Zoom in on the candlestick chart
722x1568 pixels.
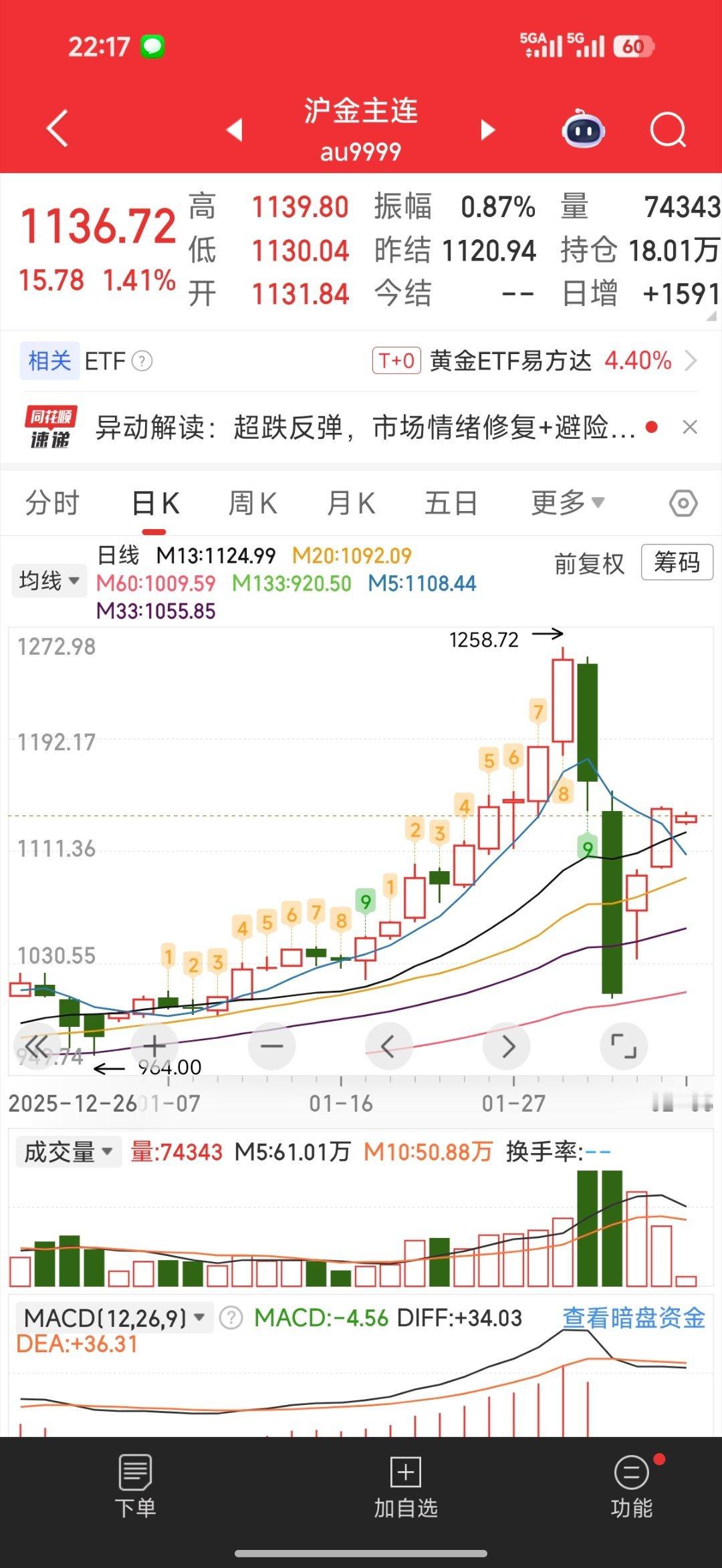154,1046
